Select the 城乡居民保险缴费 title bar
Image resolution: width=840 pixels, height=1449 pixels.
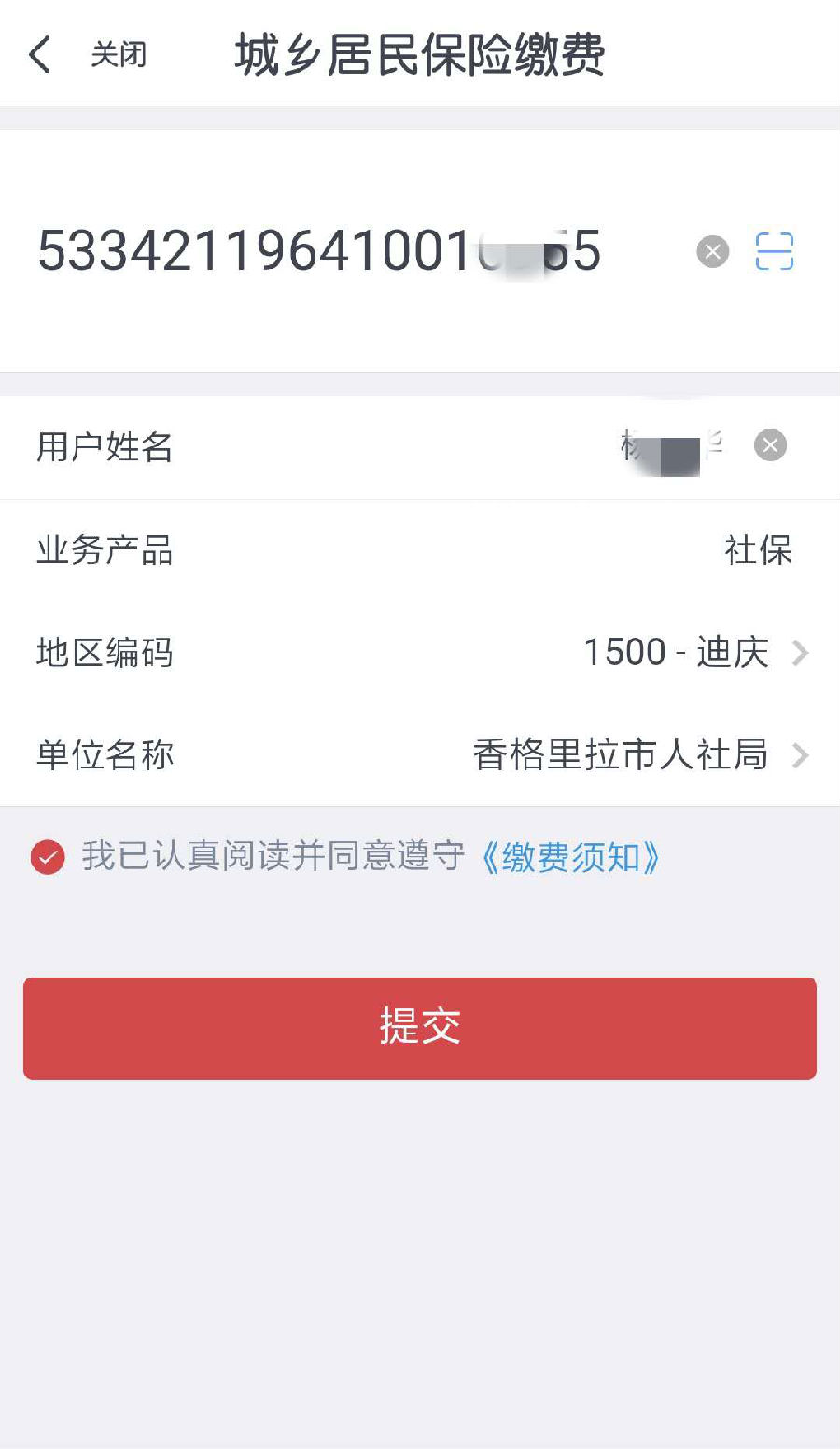coord(420,54)
